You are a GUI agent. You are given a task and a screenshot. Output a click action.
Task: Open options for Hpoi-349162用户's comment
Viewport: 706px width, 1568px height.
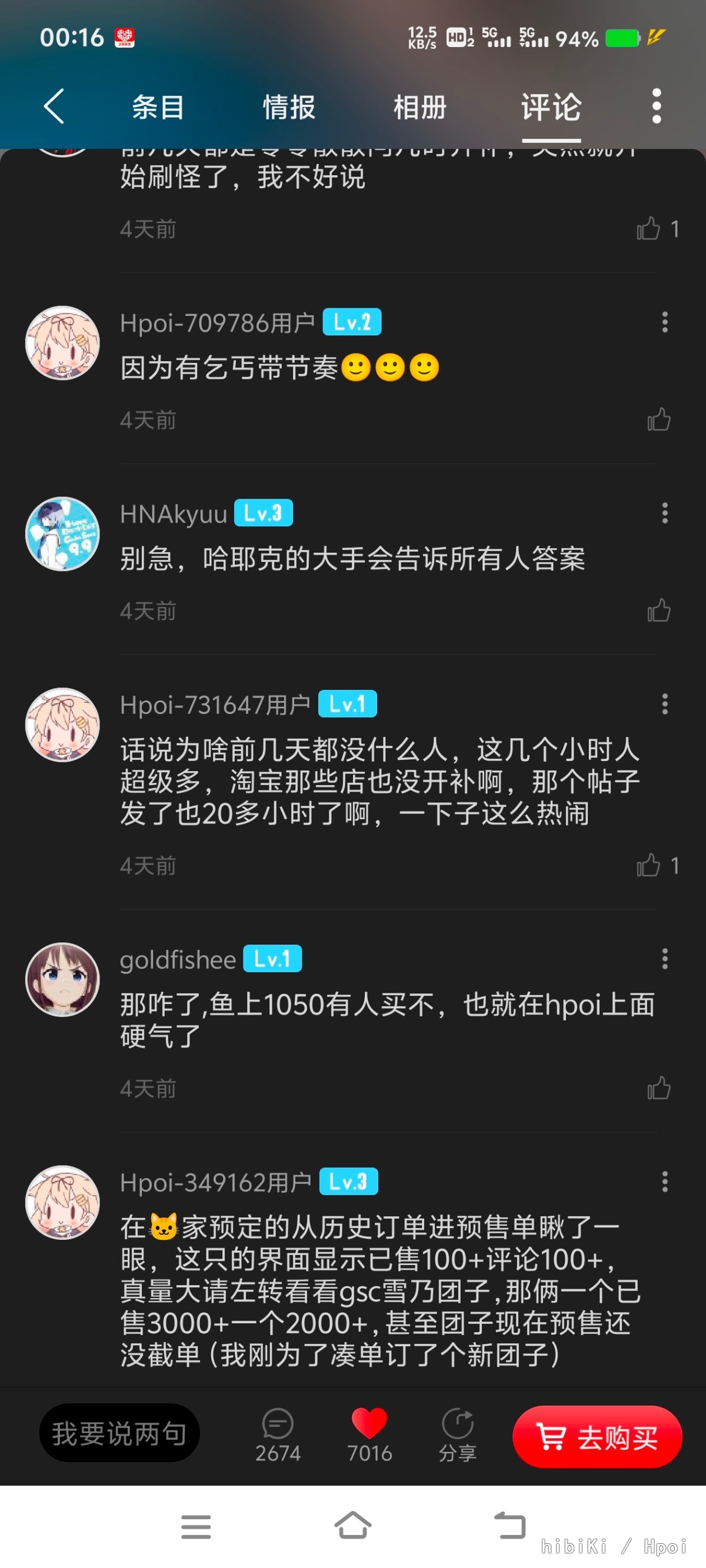[665, 1182]
